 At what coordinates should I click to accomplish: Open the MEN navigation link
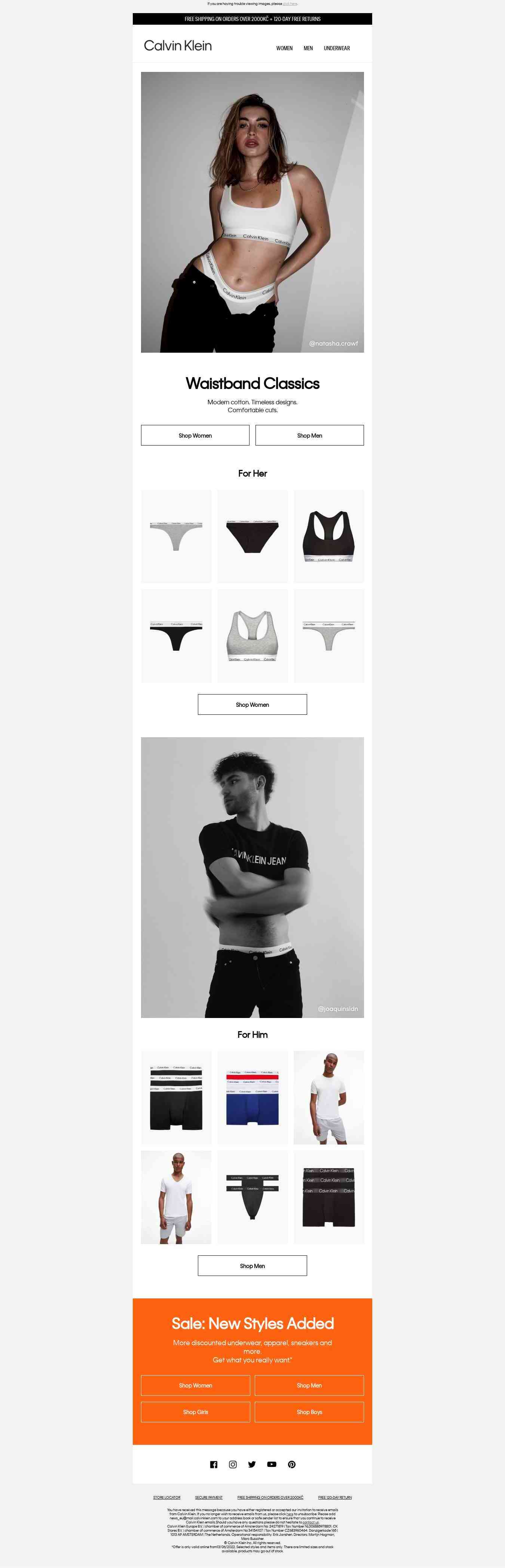(308, 48)
